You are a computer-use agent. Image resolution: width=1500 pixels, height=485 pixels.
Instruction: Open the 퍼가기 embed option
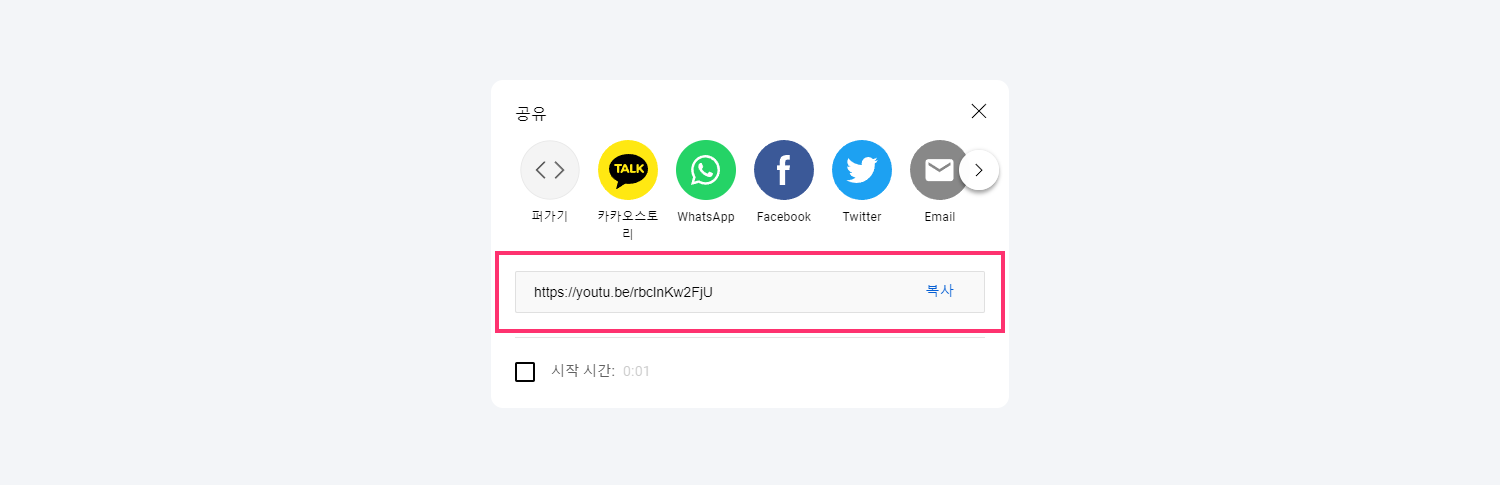coord(550,170)
